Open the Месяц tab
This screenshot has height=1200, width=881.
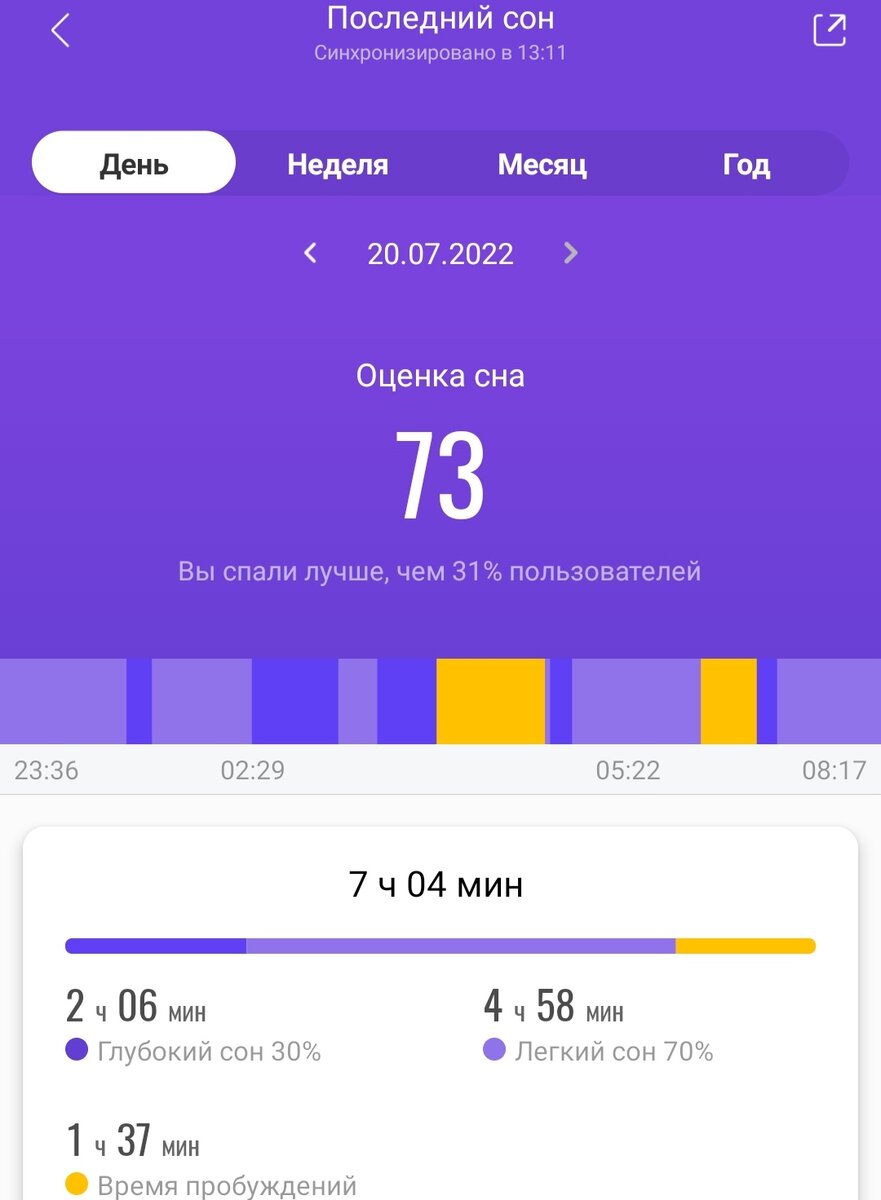click(x=543, y=163)
